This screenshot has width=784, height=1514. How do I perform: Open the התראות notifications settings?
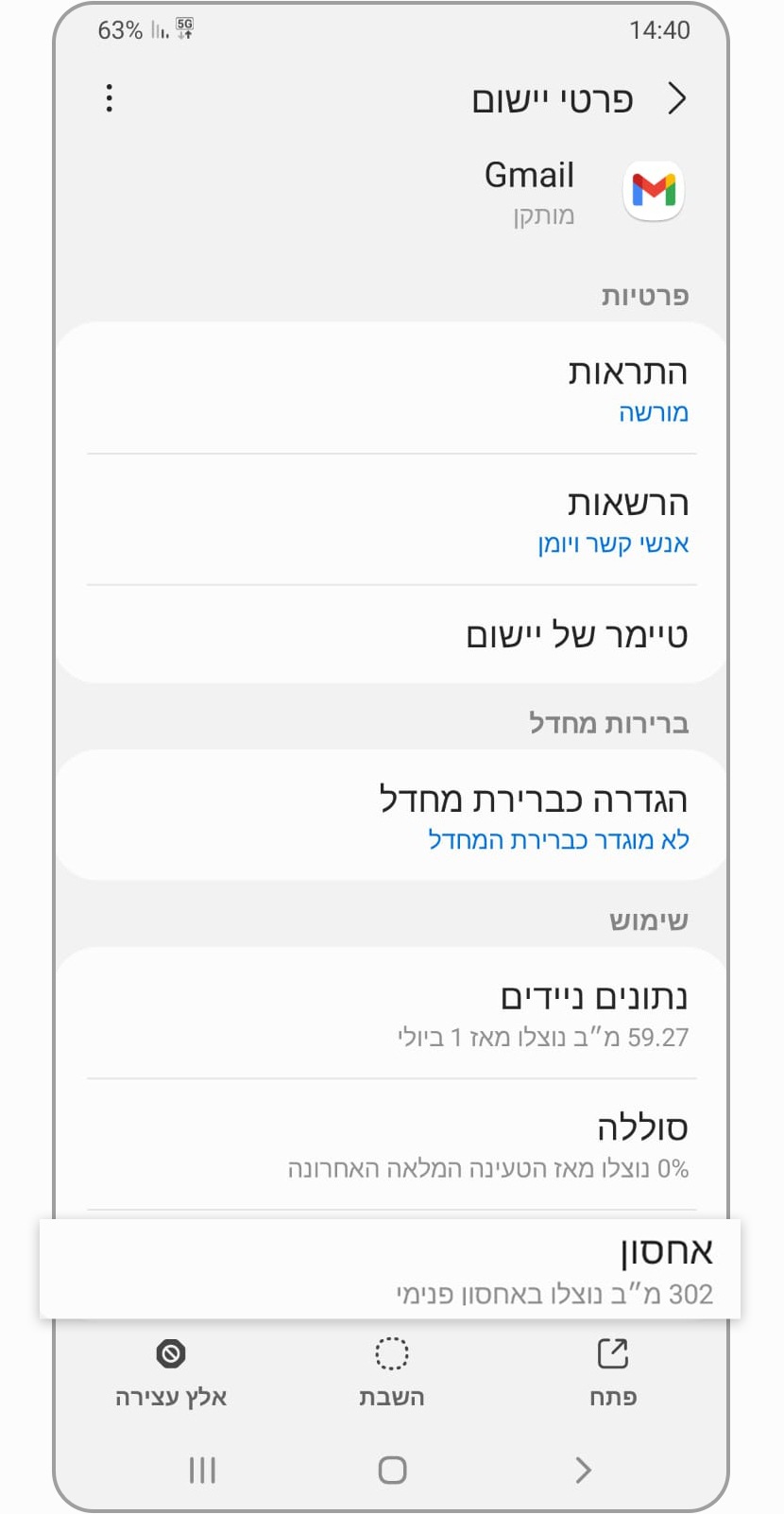tap(391, 389)
